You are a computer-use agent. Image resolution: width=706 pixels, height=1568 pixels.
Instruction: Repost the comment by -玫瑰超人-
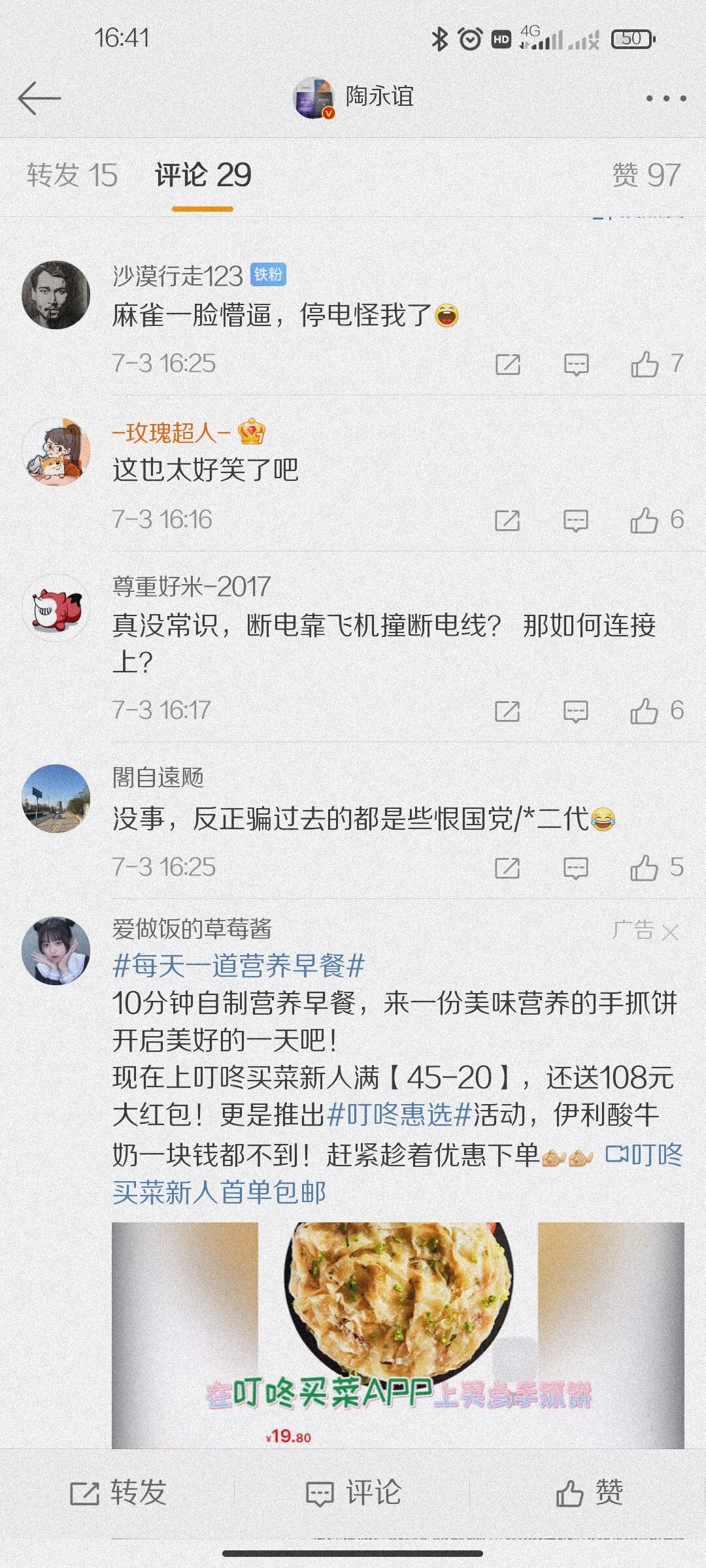pos(507,521)
